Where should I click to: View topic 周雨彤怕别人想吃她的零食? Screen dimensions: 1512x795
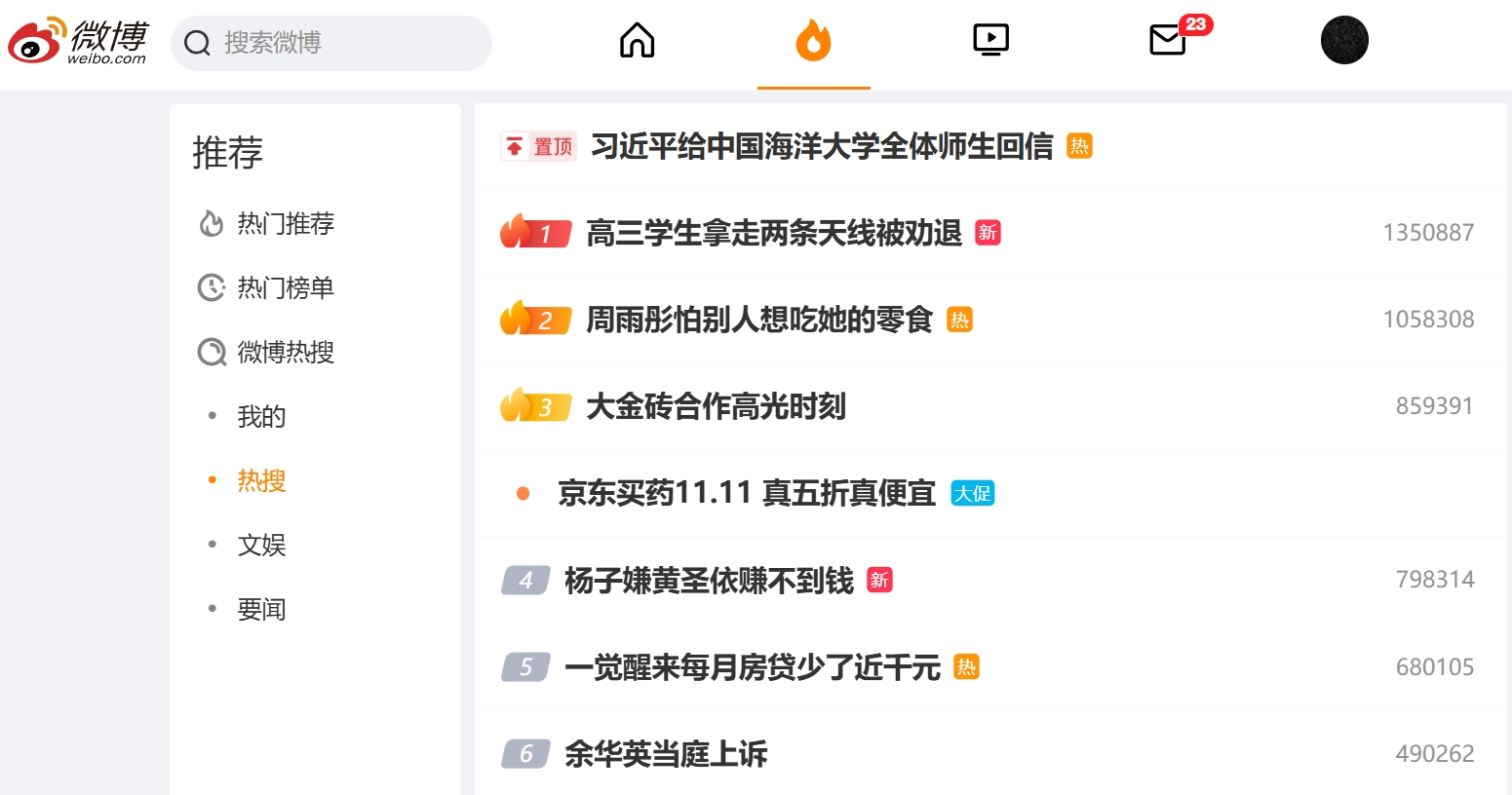(x=758, y=321)
